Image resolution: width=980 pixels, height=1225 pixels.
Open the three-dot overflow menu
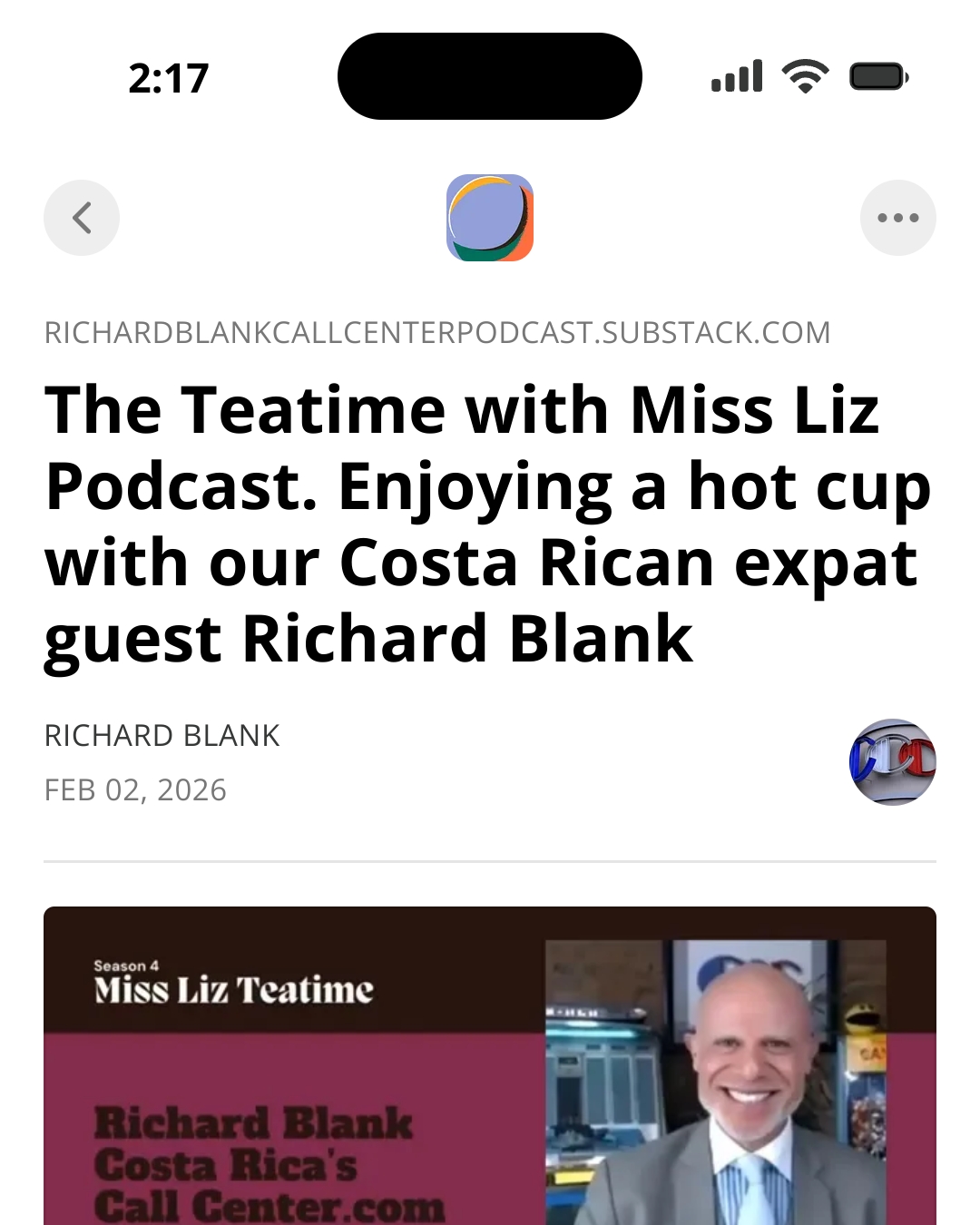(897, 218)
